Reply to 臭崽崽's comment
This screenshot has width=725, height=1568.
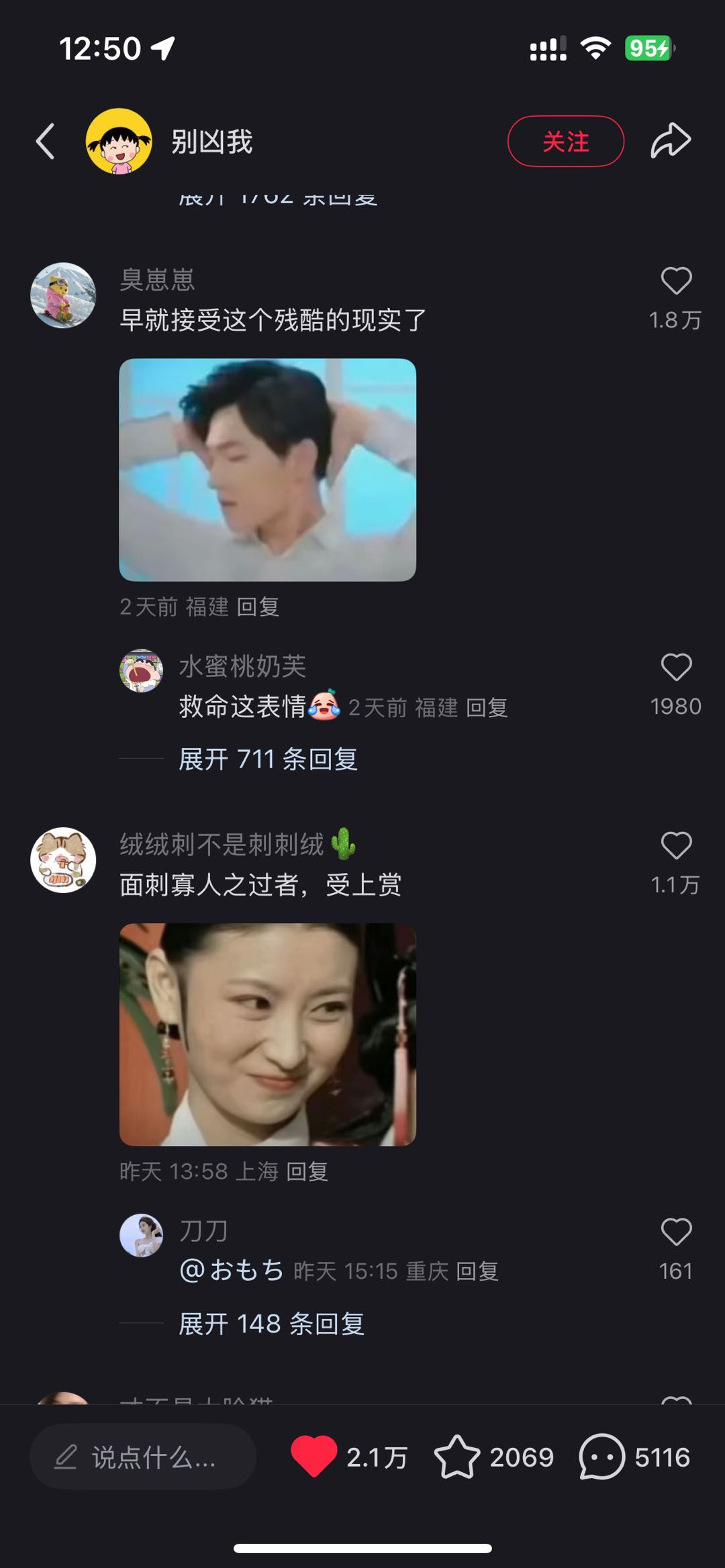point(258,607)
